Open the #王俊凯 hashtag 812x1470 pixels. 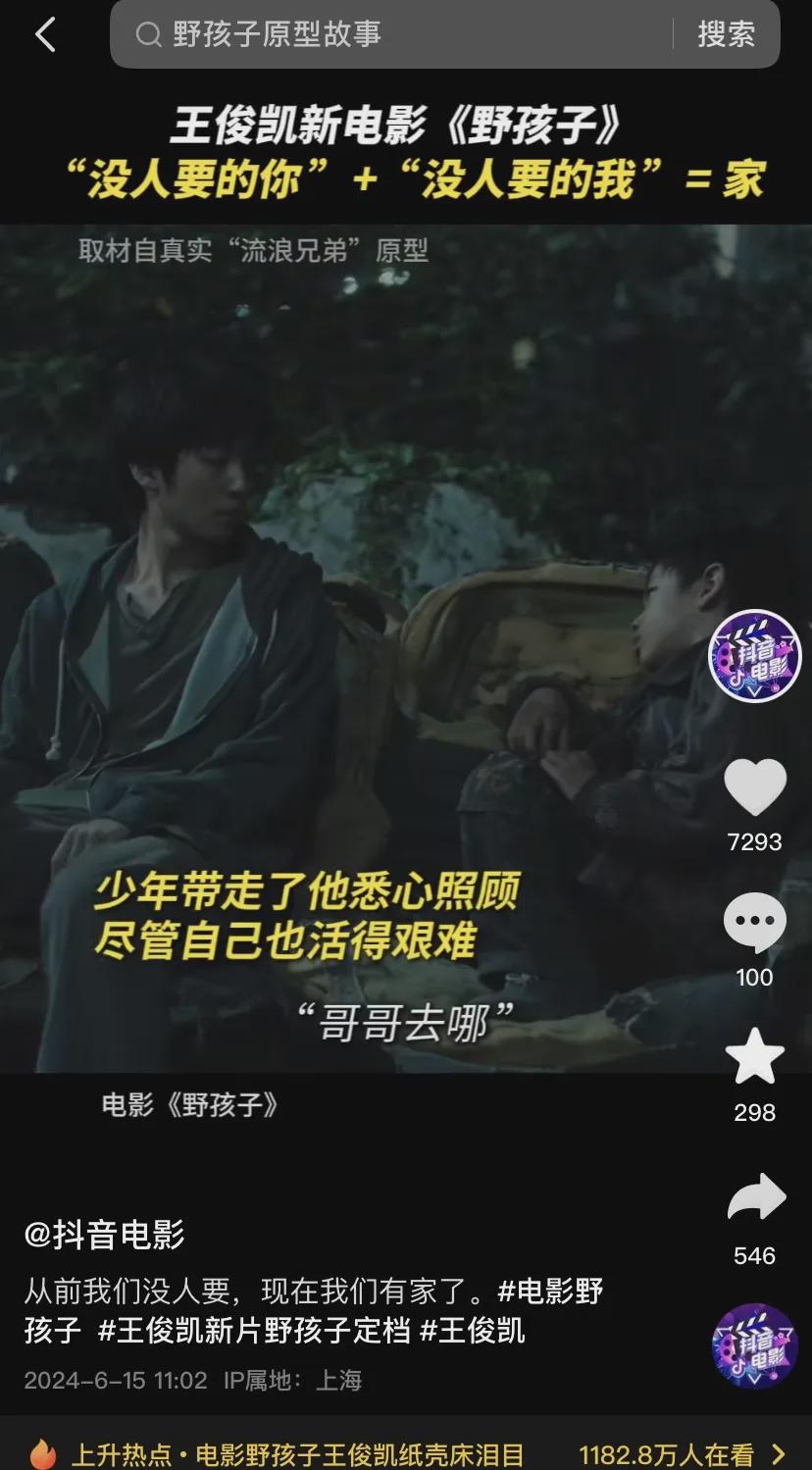pos(472,1331)
